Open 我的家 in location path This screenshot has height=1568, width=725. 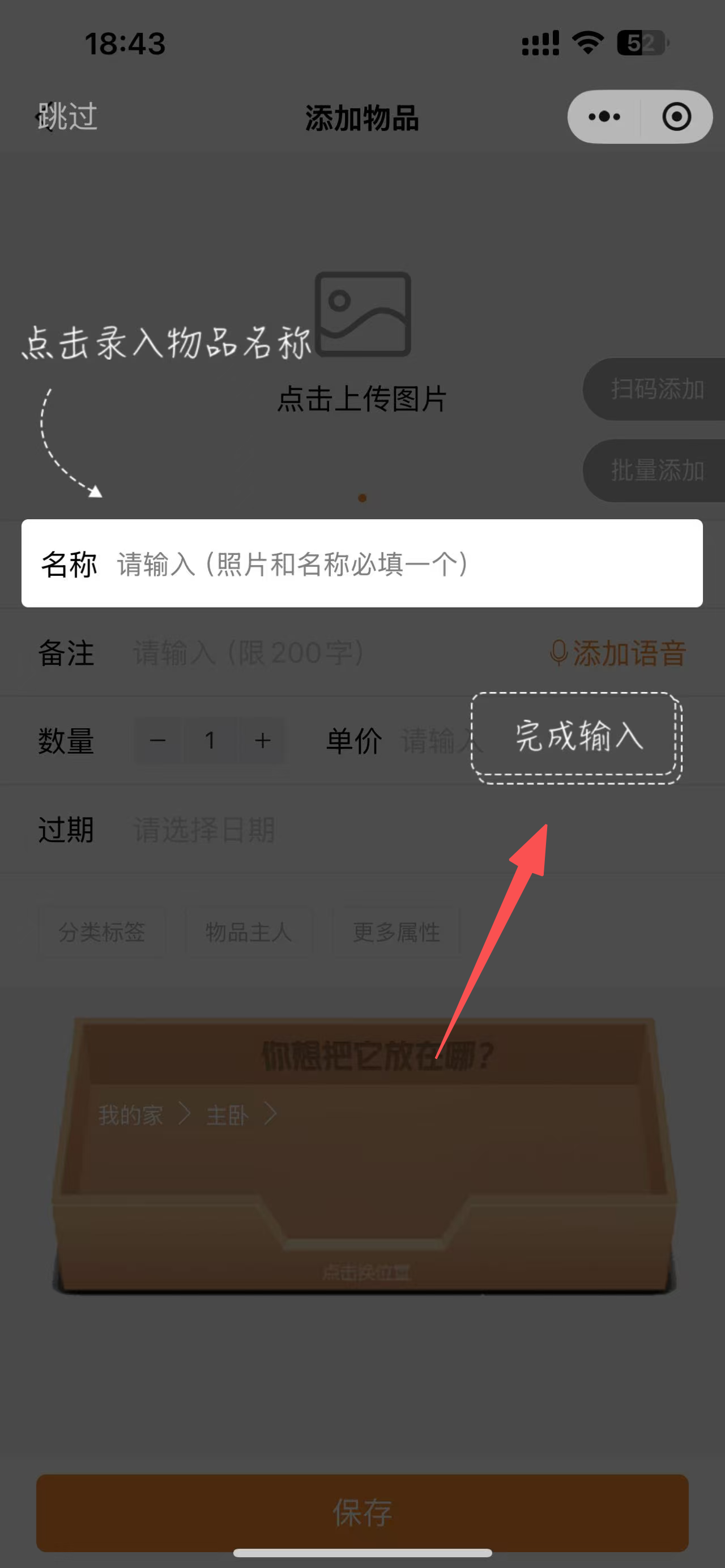[130, 1115]
